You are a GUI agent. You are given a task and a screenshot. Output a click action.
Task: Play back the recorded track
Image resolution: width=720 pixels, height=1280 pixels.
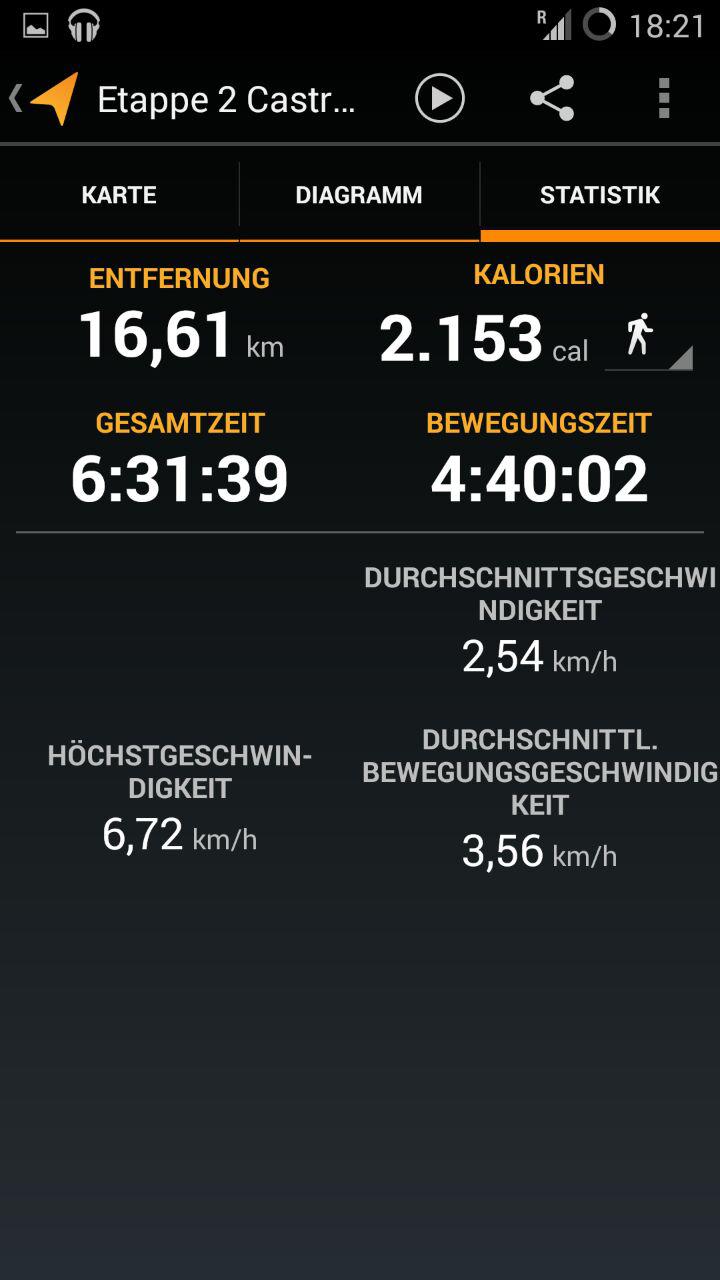tap(440, 99)
